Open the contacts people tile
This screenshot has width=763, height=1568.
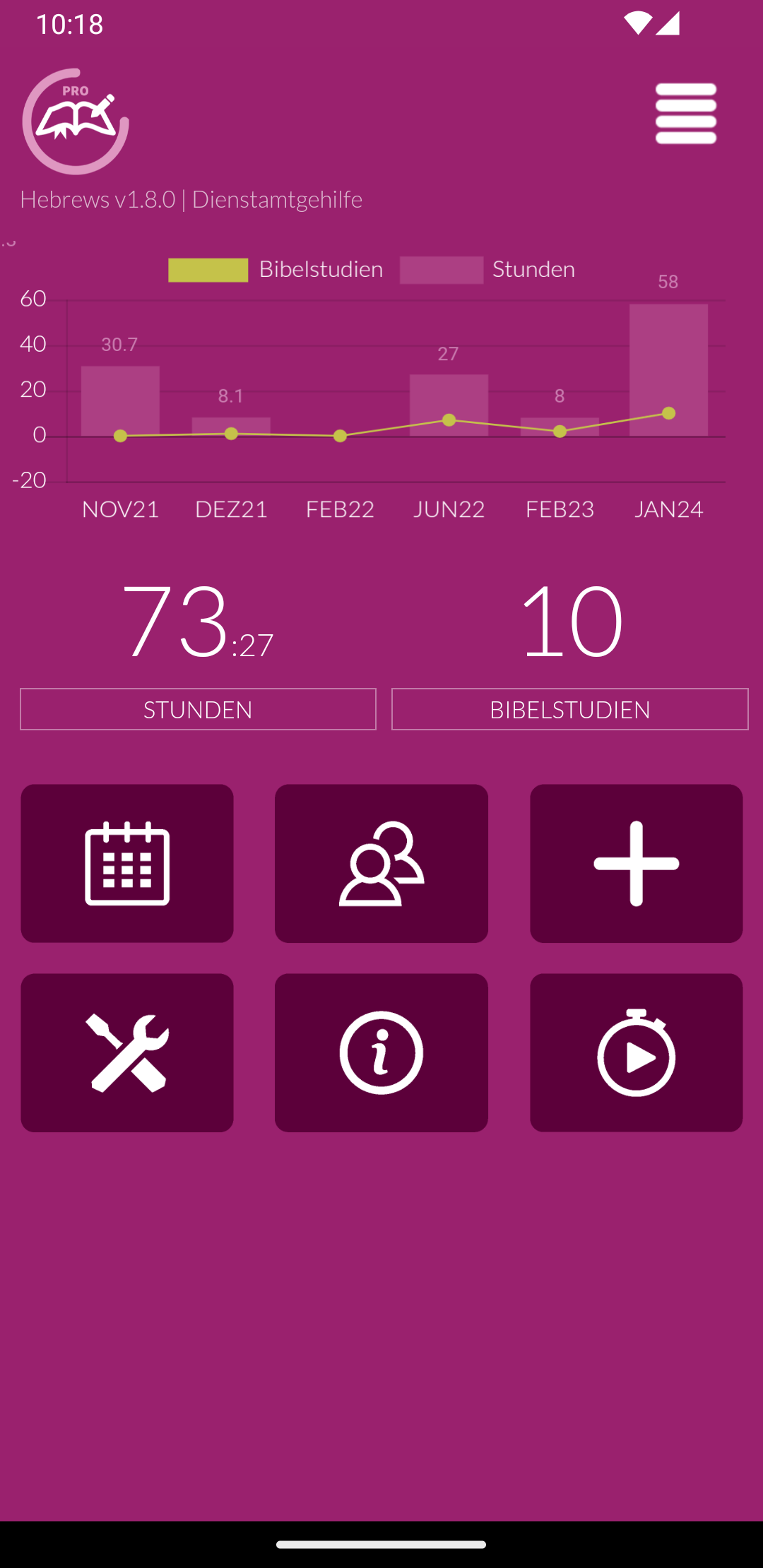pyautogui.click(x=381, y=863)
